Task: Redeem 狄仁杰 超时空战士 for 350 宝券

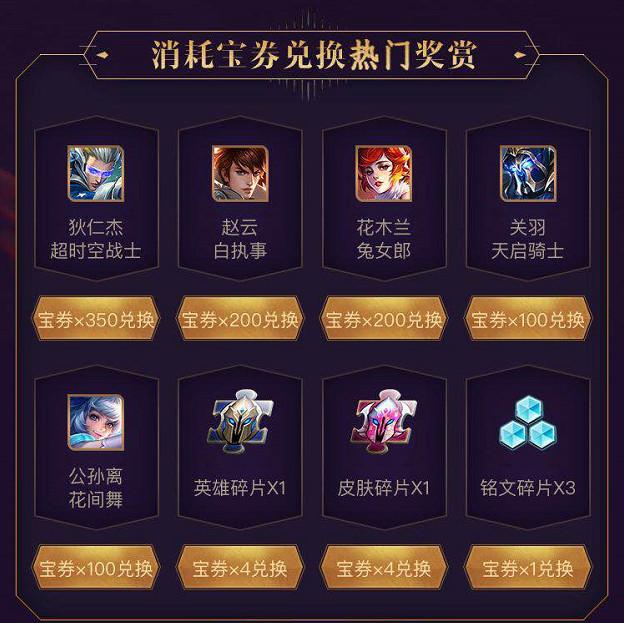Action: (96, 320)
